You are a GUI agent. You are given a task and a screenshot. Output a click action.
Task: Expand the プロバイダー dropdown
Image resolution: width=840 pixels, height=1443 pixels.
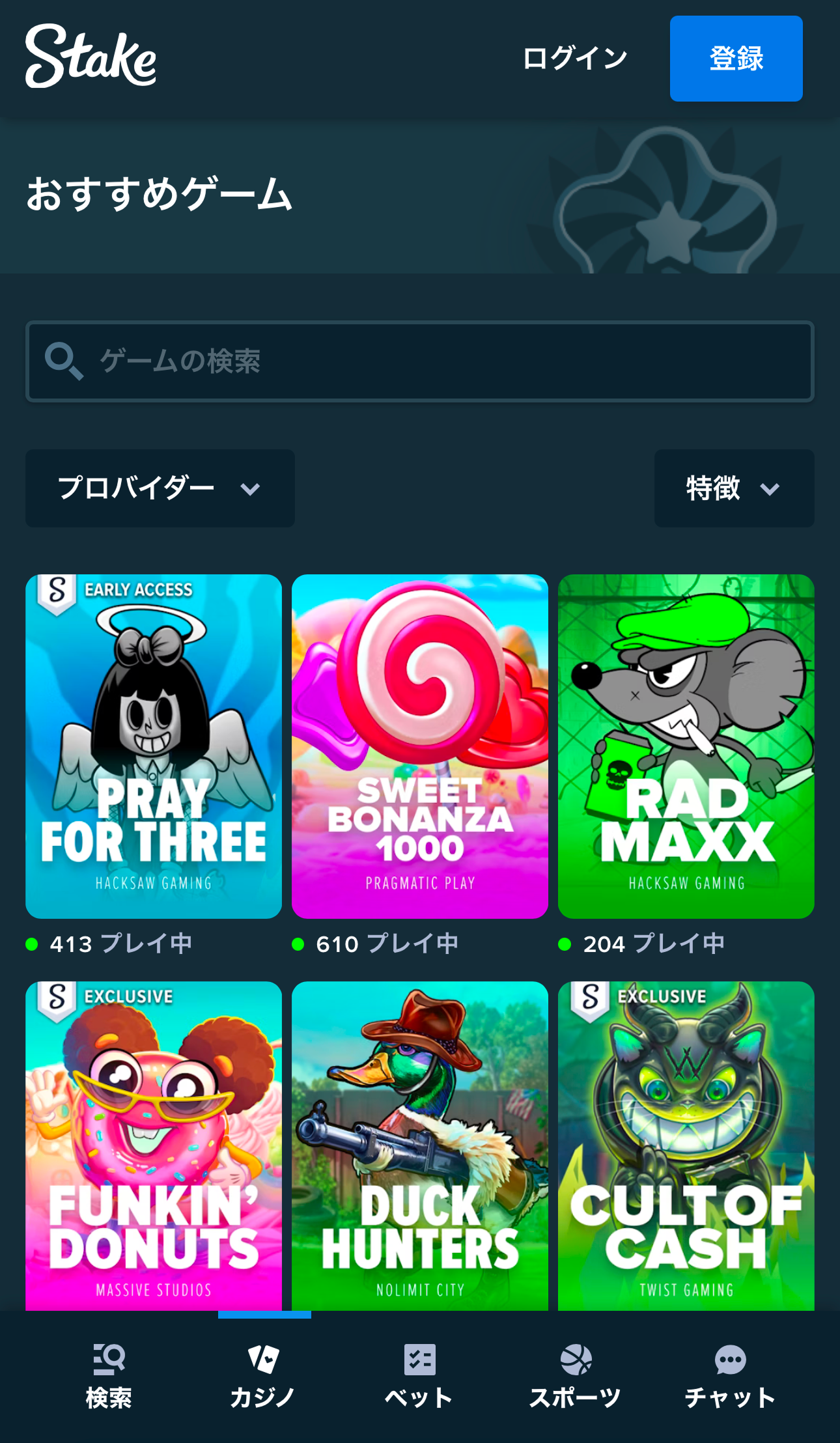[x=160, y=488]
